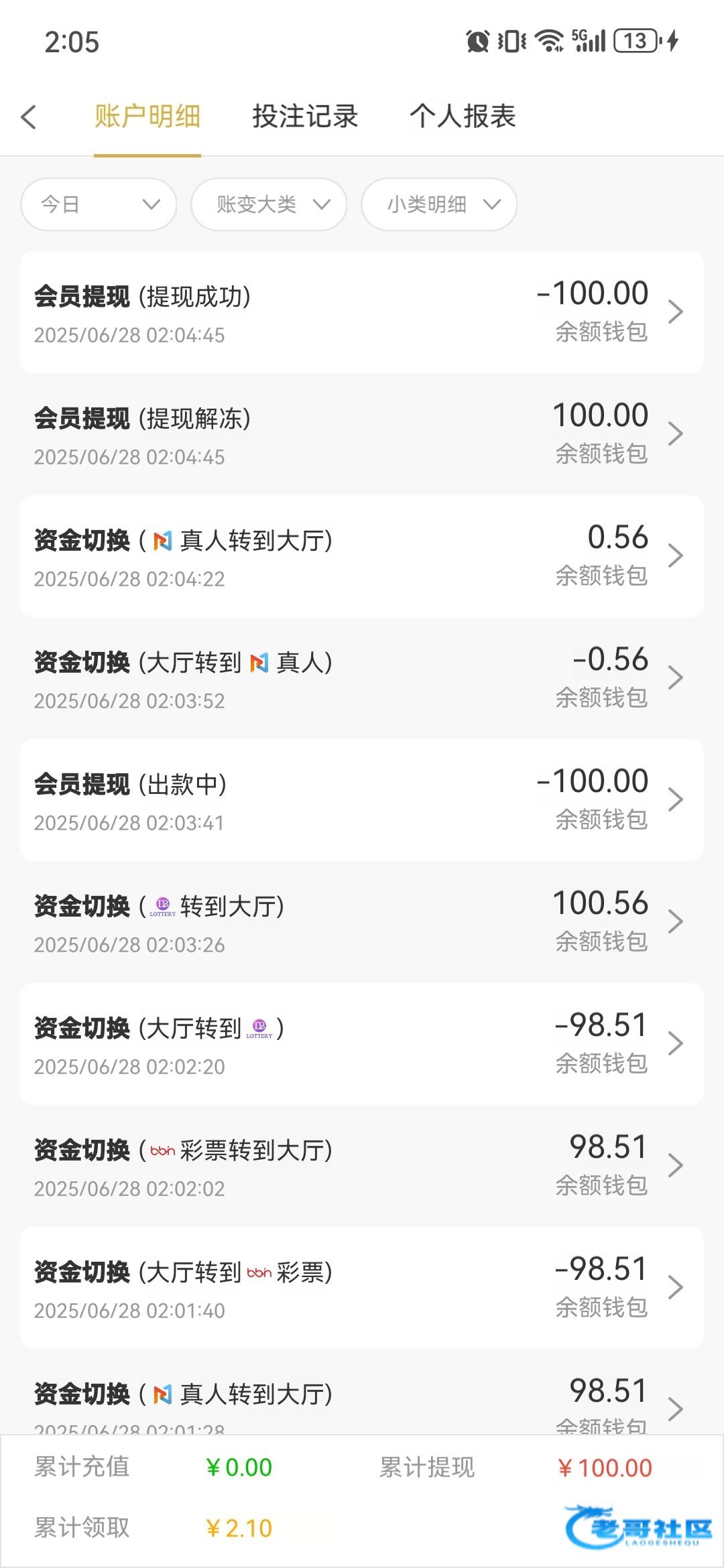
Task: Open the 会员提现 (提现成功) record
Action: 362,312
